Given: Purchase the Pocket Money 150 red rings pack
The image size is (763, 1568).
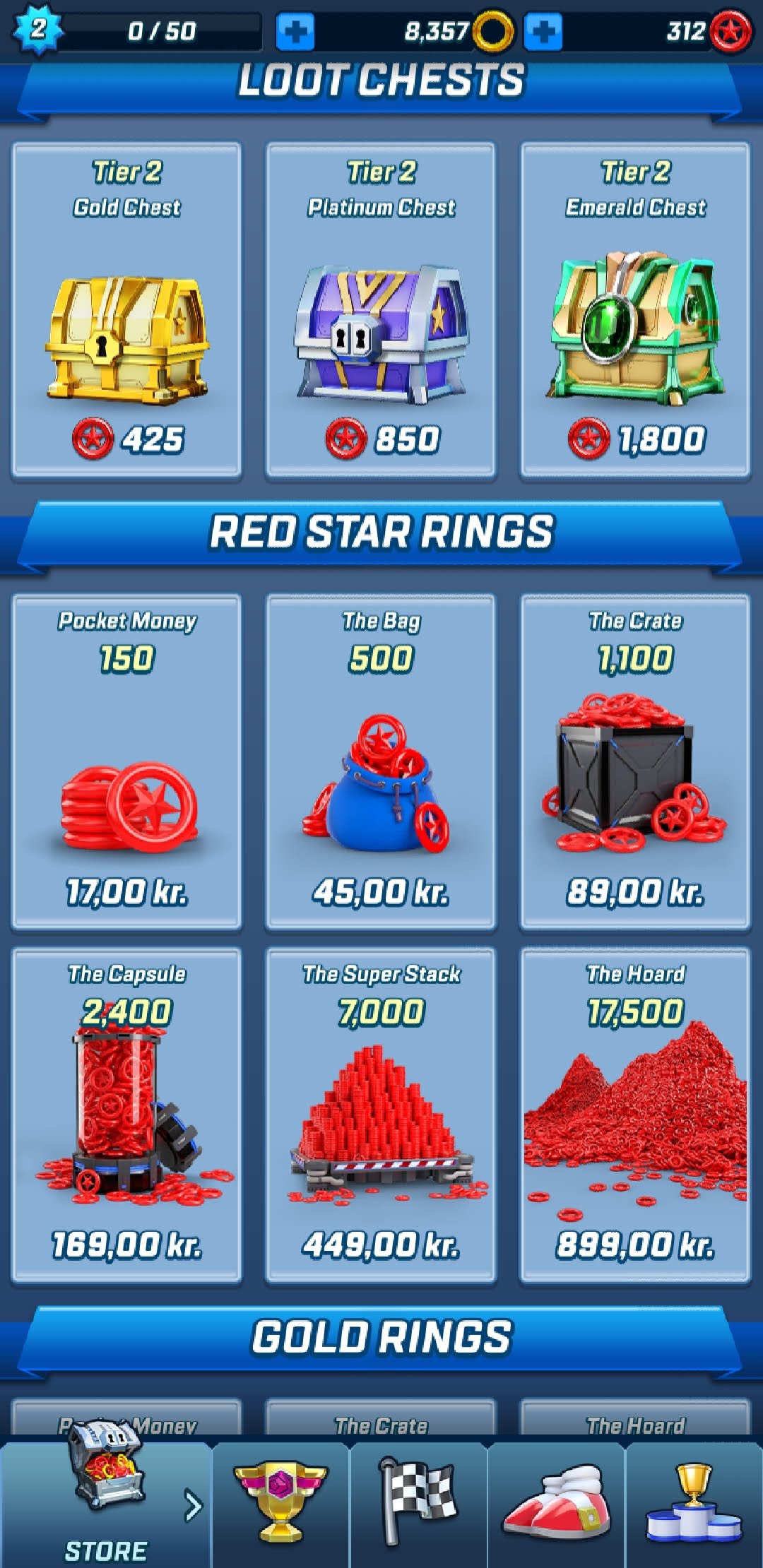Looking at the screenshot, I should 126,762.
